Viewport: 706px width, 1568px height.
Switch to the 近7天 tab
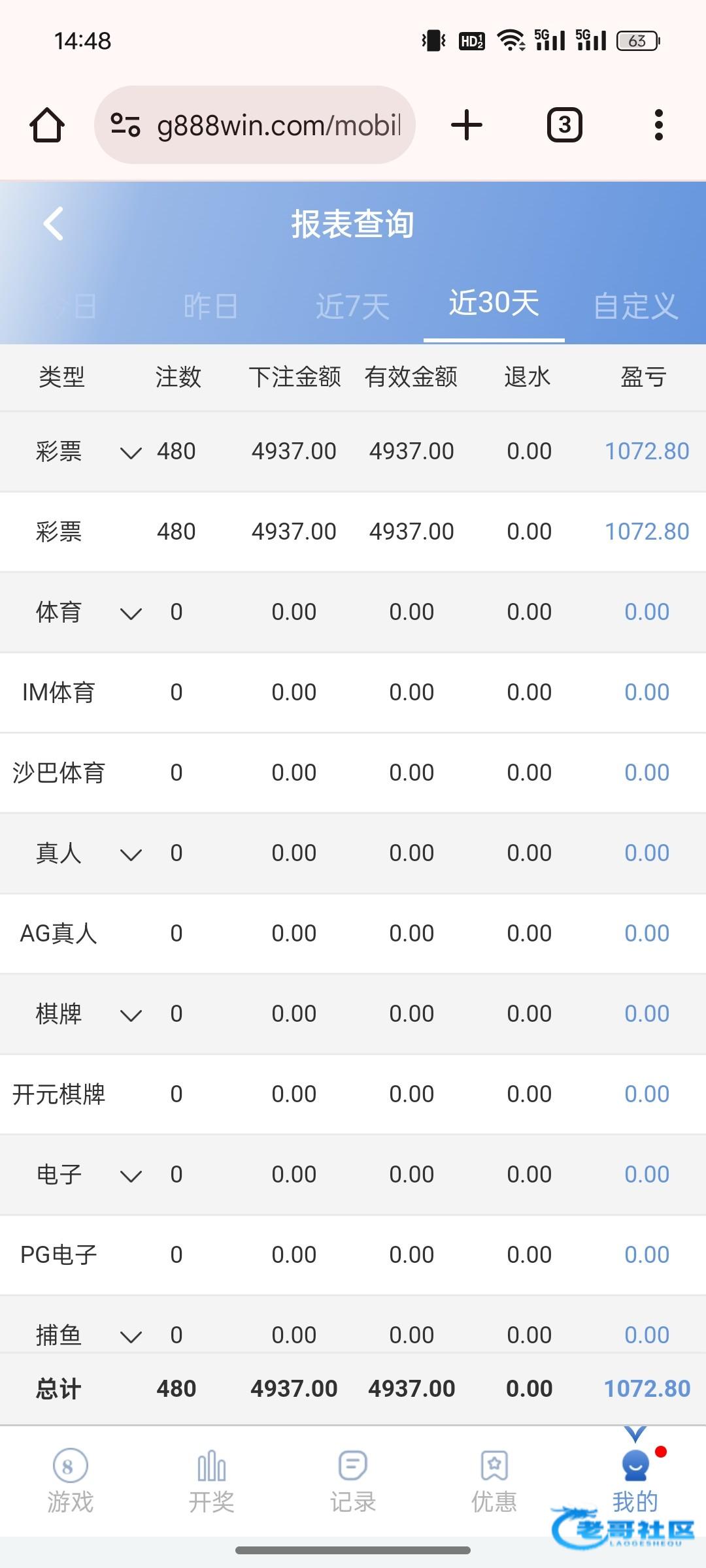(x=352, y=306)
